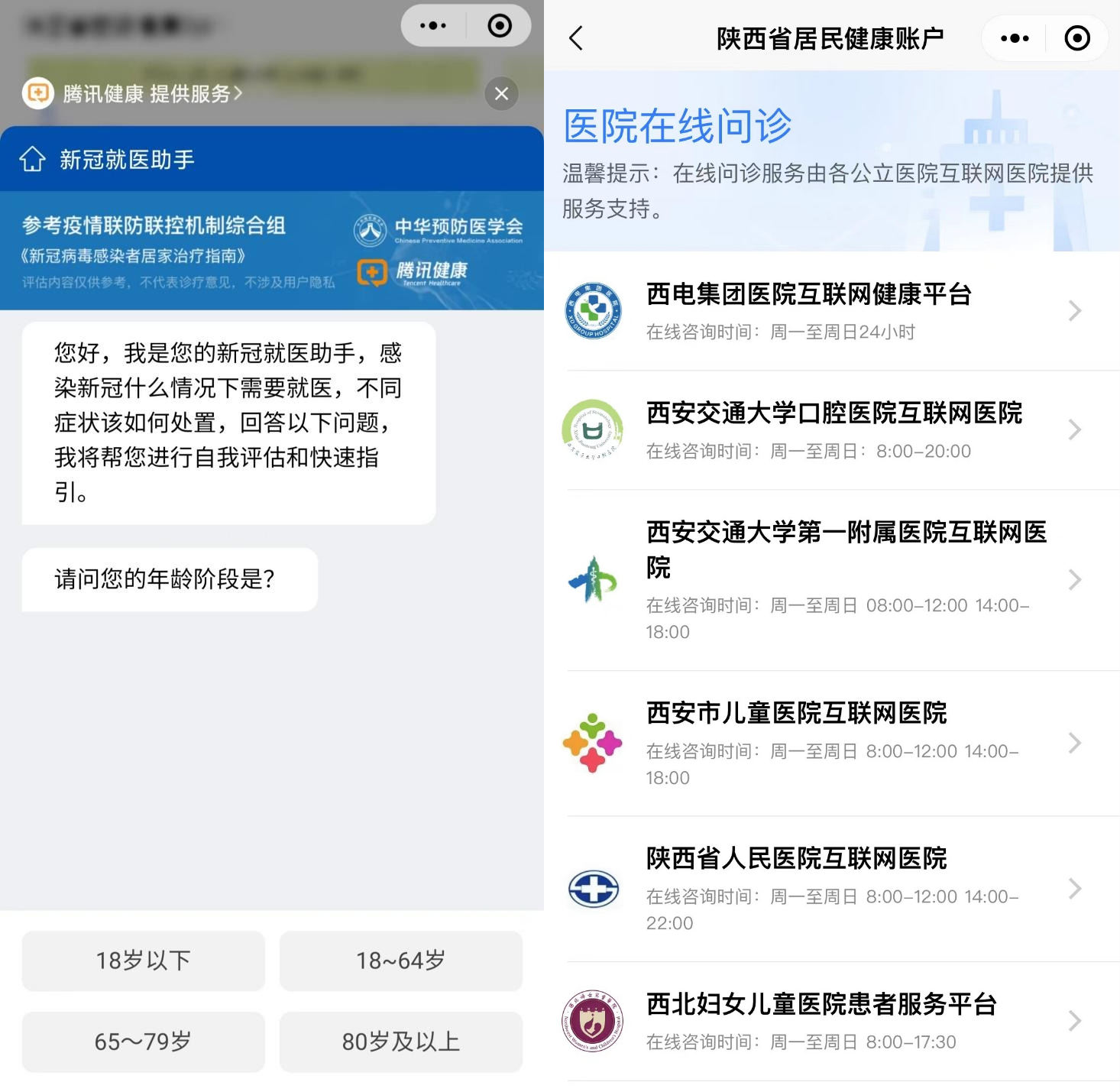Open 西安交通大学口腔医院互联网医院
1120x1092 pixels.
[x=825, y=430]
